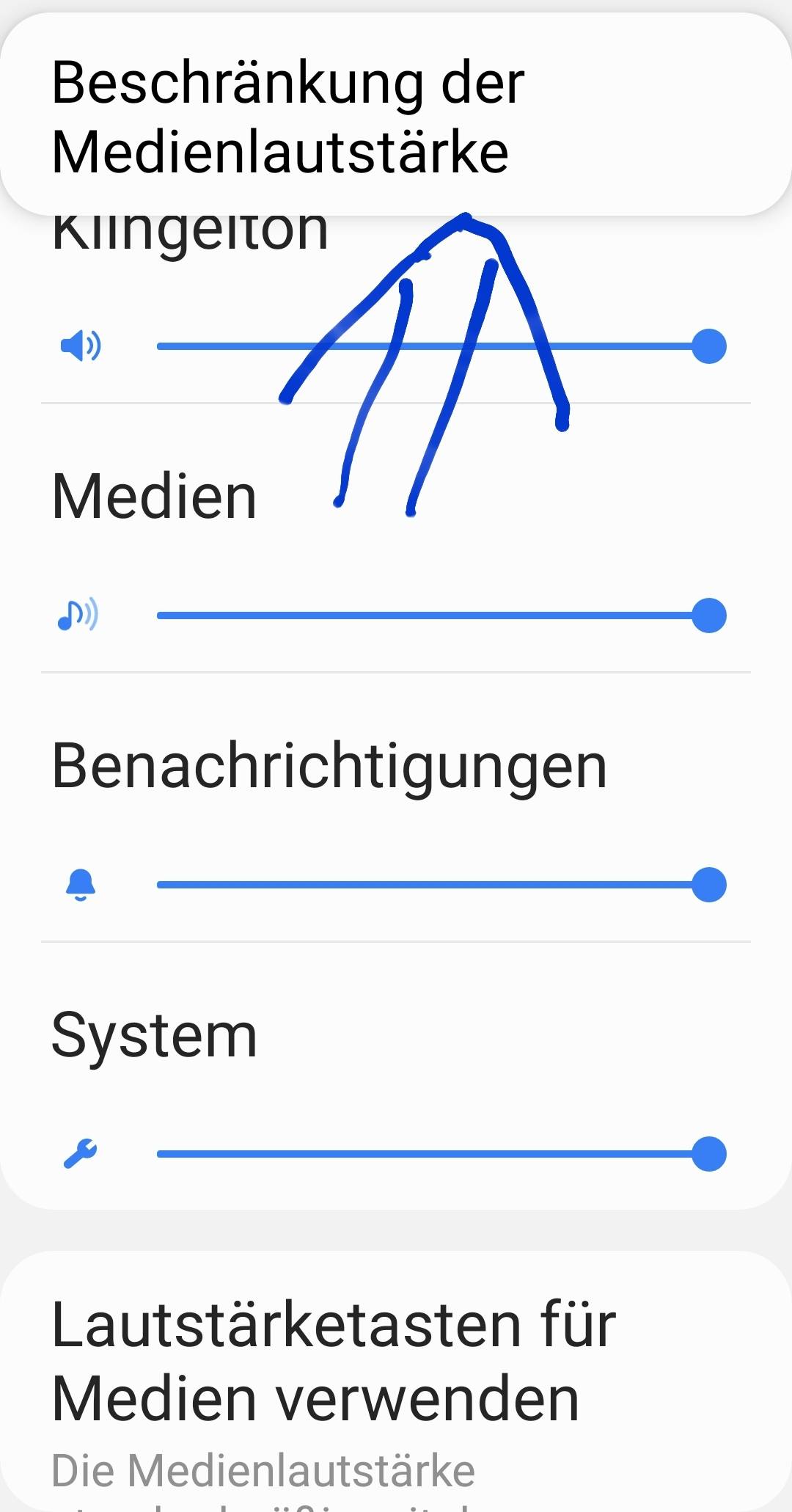
Task: Click the System wrench icon
Action: point(81,1153)
